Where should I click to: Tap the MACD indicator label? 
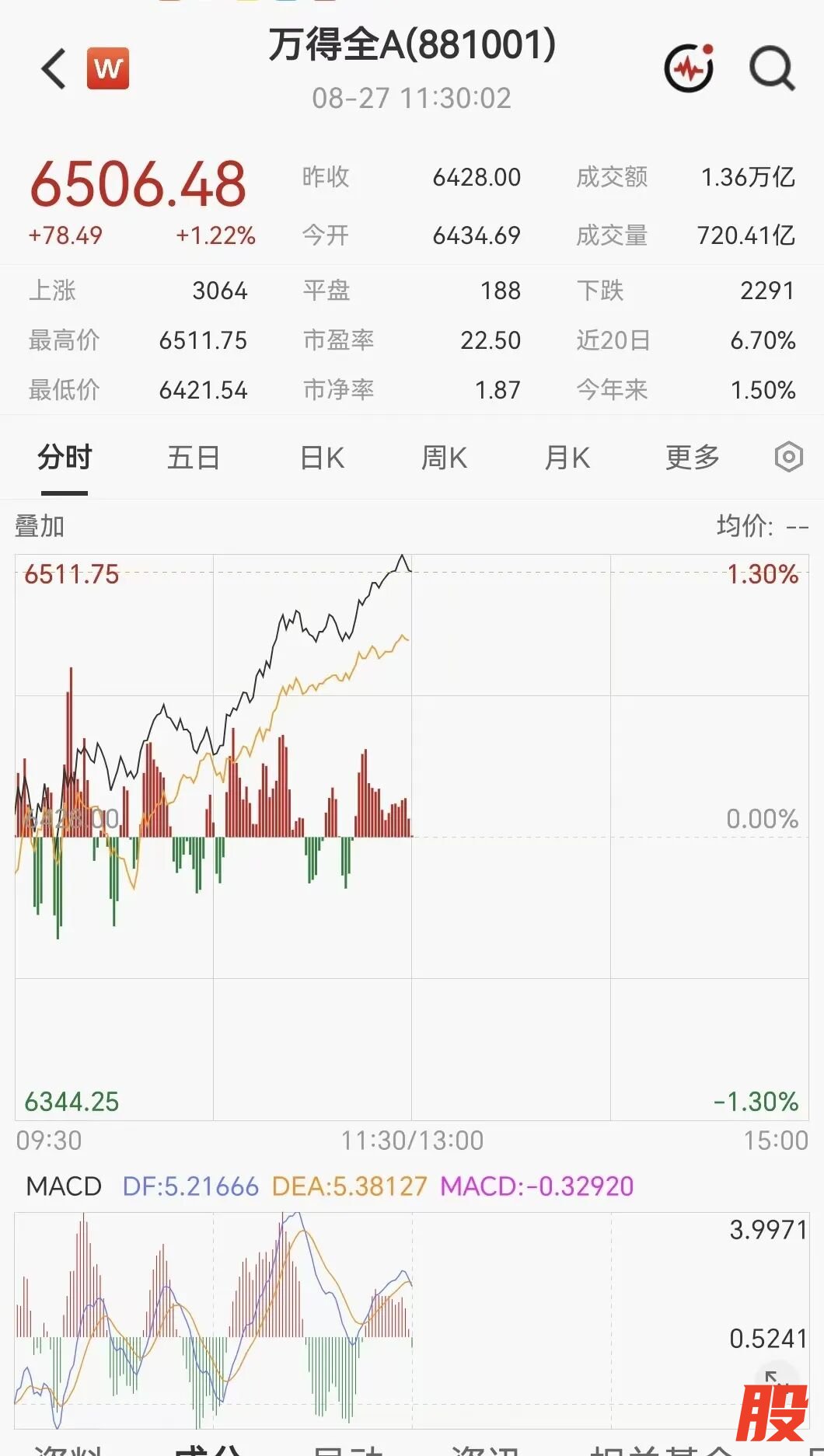[64, 1186]
